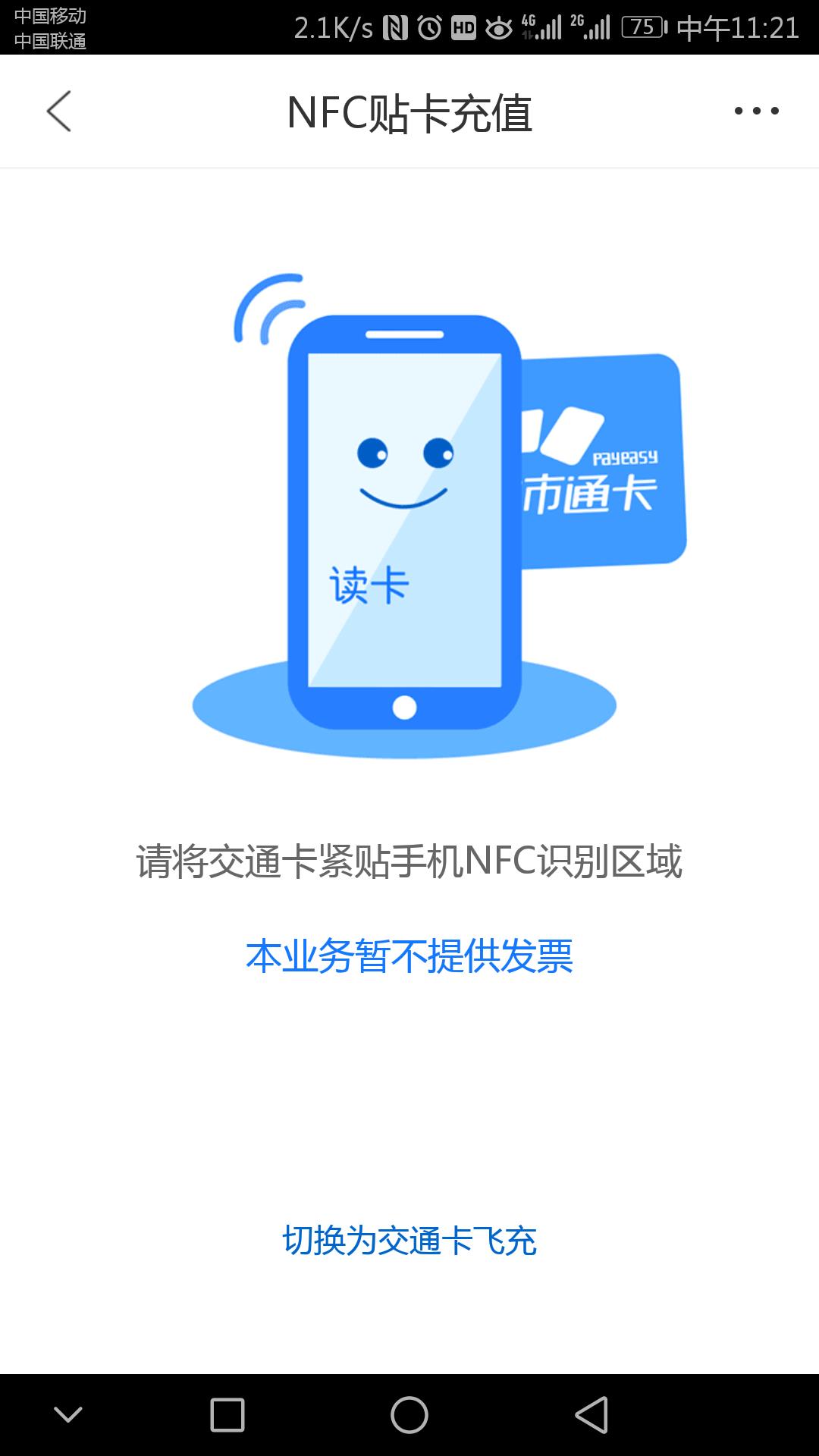Screen dimensions: 819x1456
Task: Open the three-dot overflow menu
Action: [756, 111]
